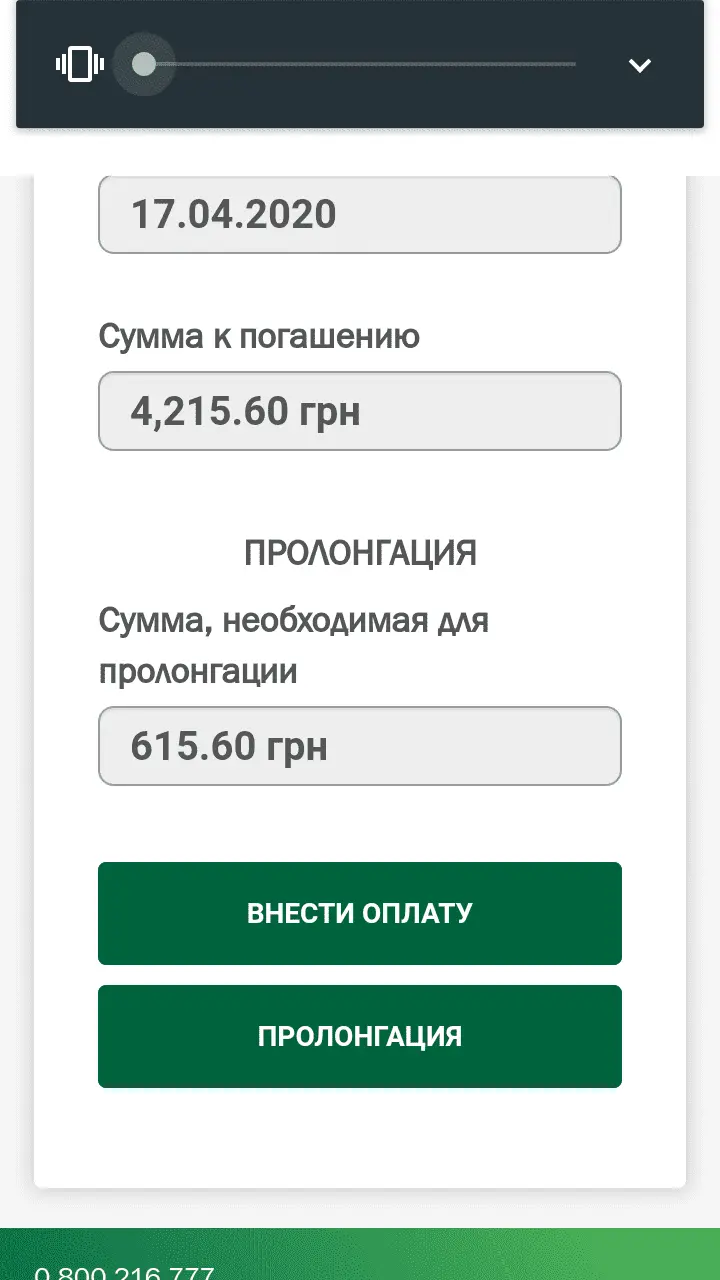Expand the volume panel chevron
This screenshot has height=1280, width=720.
coord(639,65)
